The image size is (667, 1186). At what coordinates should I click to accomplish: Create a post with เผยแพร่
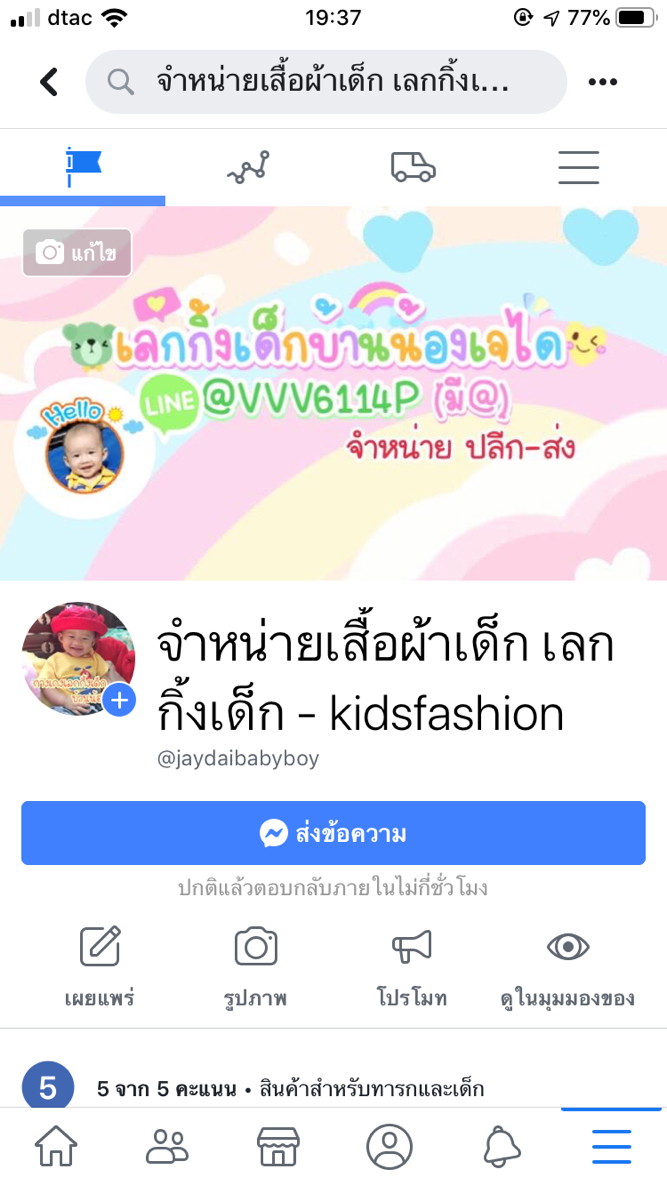point(100,963)
